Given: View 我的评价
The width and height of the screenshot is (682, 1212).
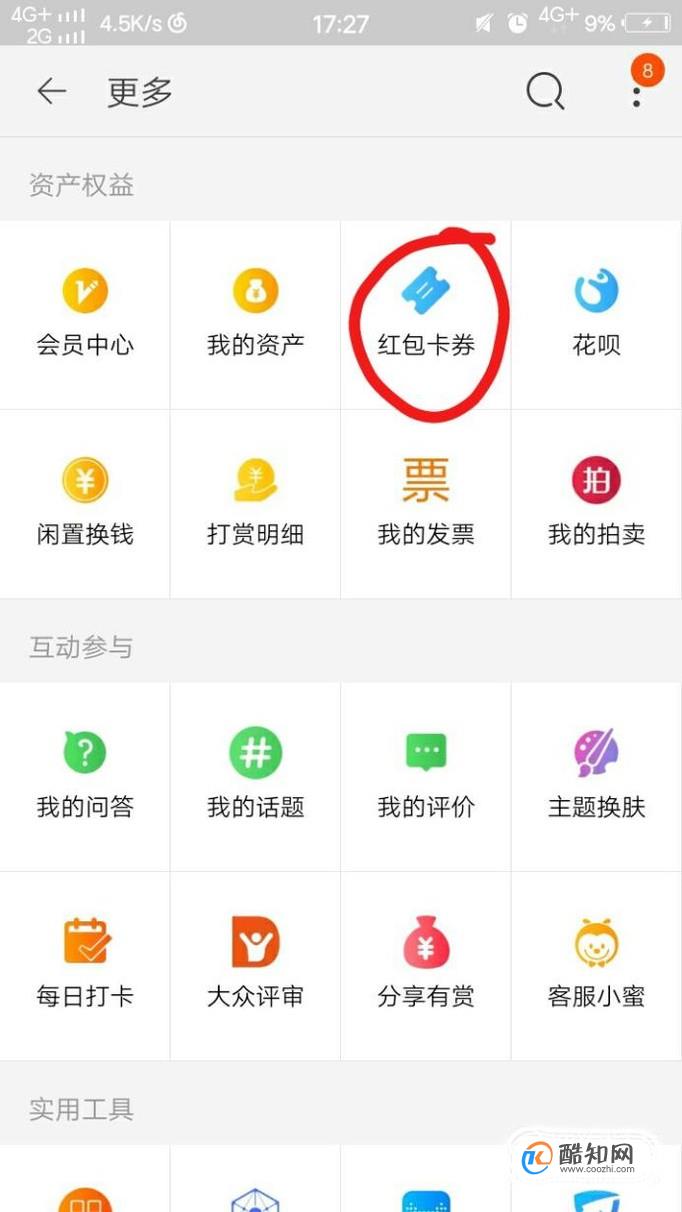Looking at the screenshot, I should (426, 777).
